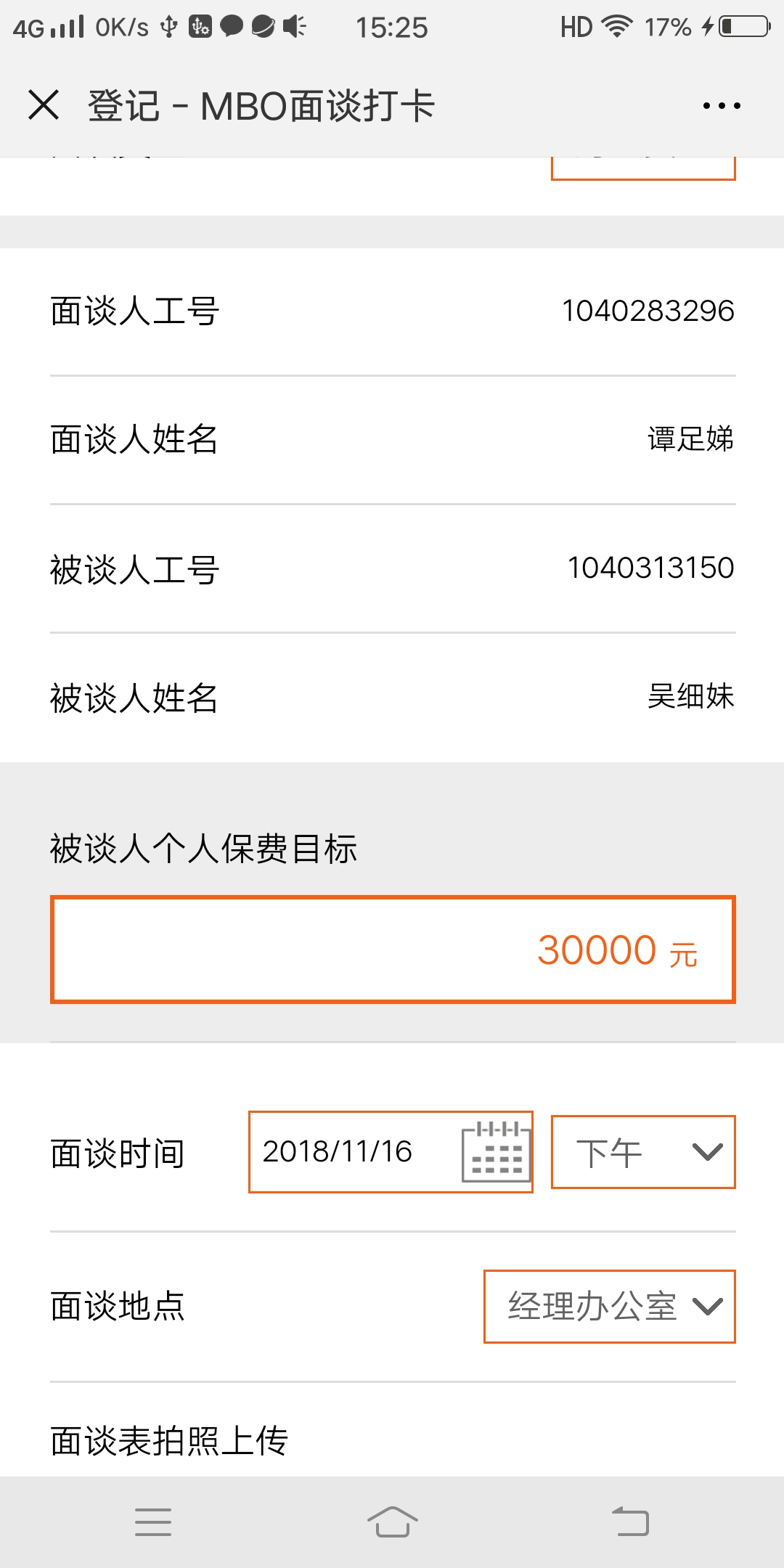
Task: Expand the 下午 time period dropdown
Action: (643, 1152)
